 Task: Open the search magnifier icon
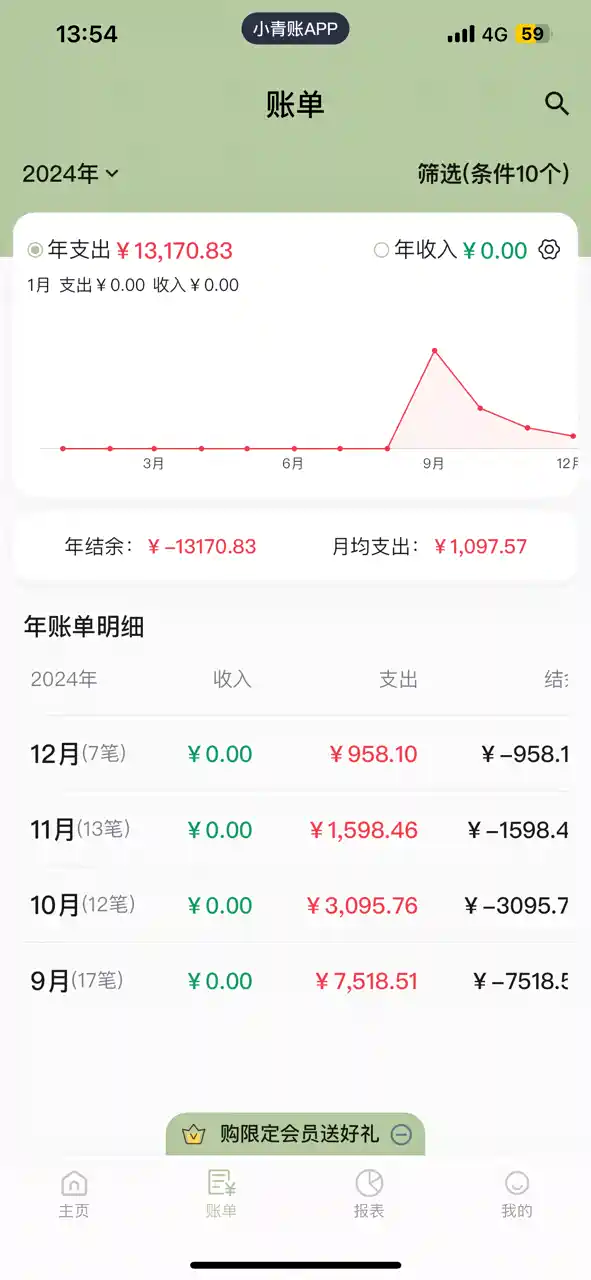[556, 103]
